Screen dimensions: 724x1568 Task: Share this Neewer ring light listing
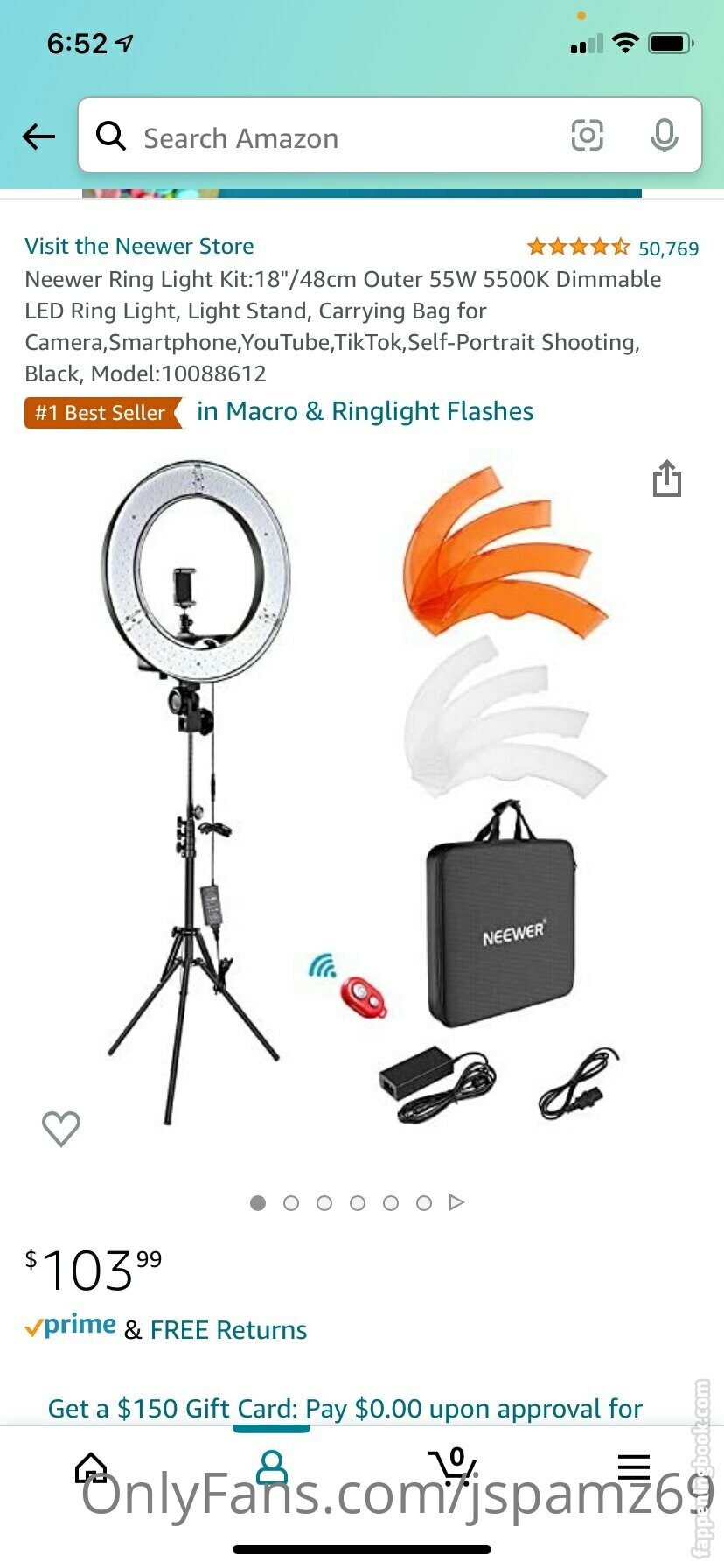pos(666,479)
